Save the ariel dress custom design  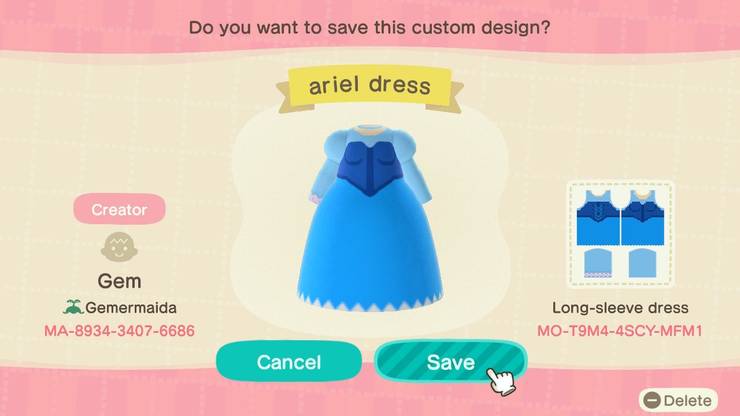click(x=449, y=362)
